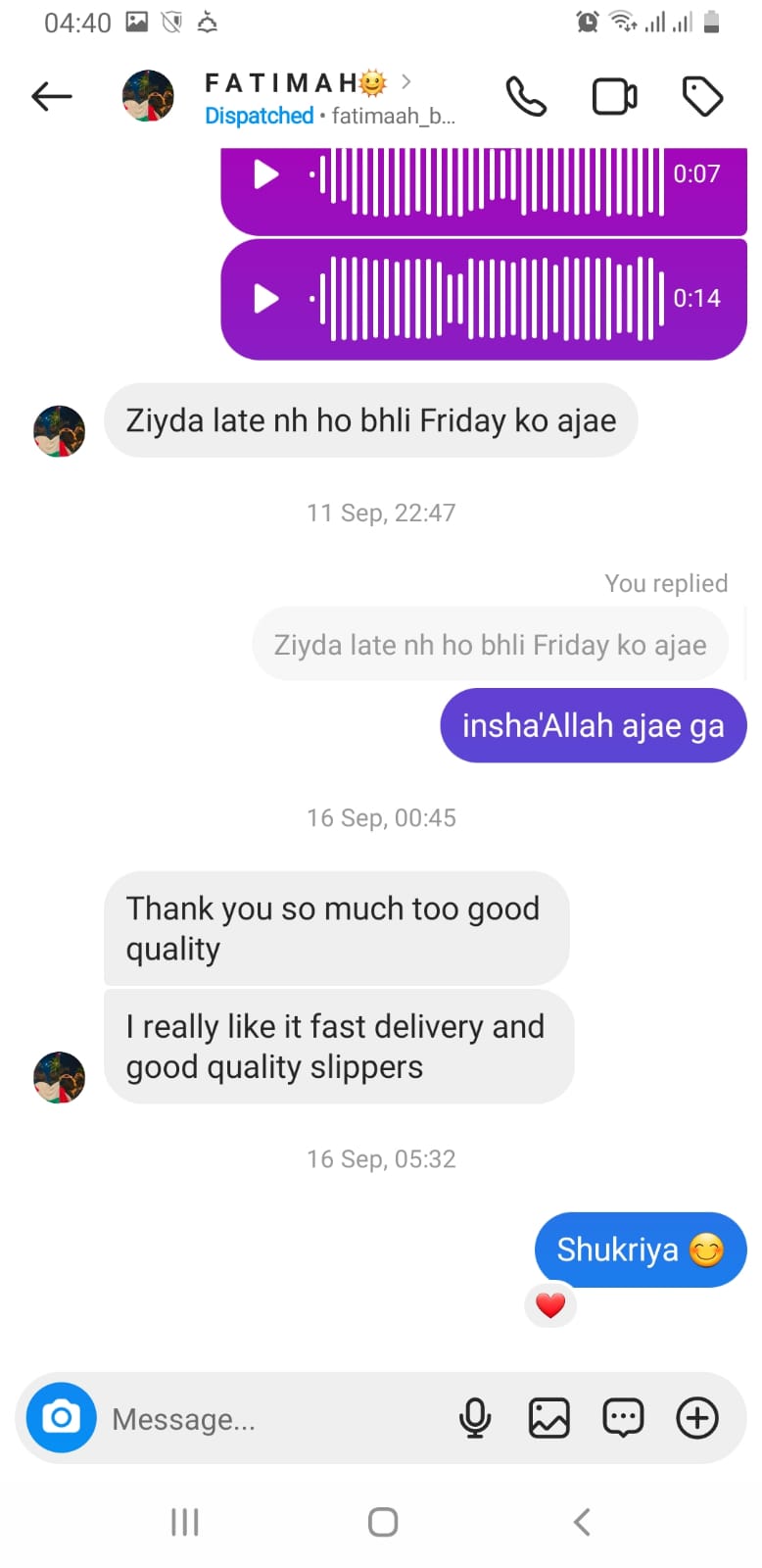Play the 0:07 voice message
The height and width of the screenshot is (1568, 762).
265,174
